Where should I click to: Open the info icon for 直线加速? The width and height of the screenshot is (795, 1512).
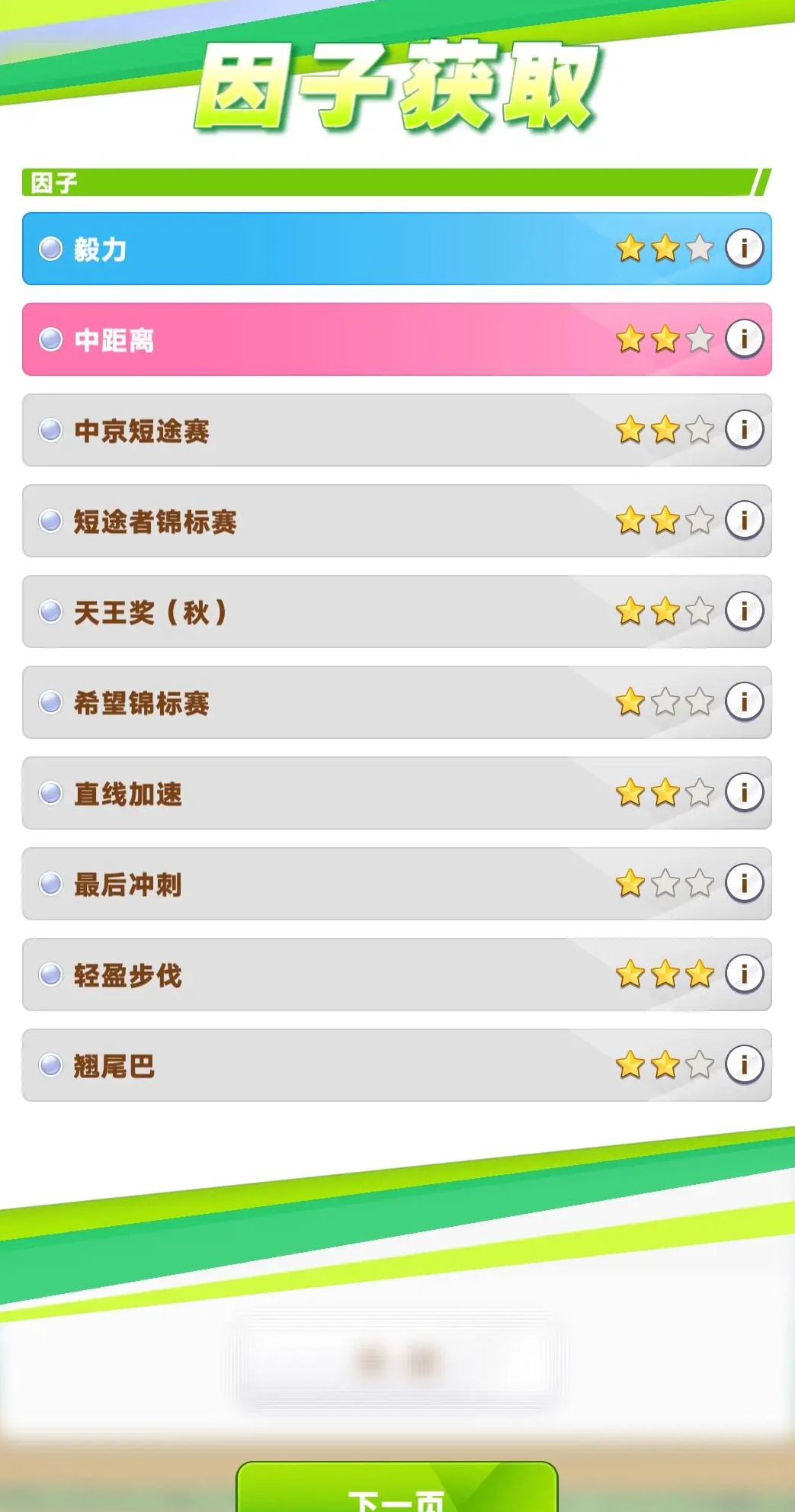[x=744, y=792]
